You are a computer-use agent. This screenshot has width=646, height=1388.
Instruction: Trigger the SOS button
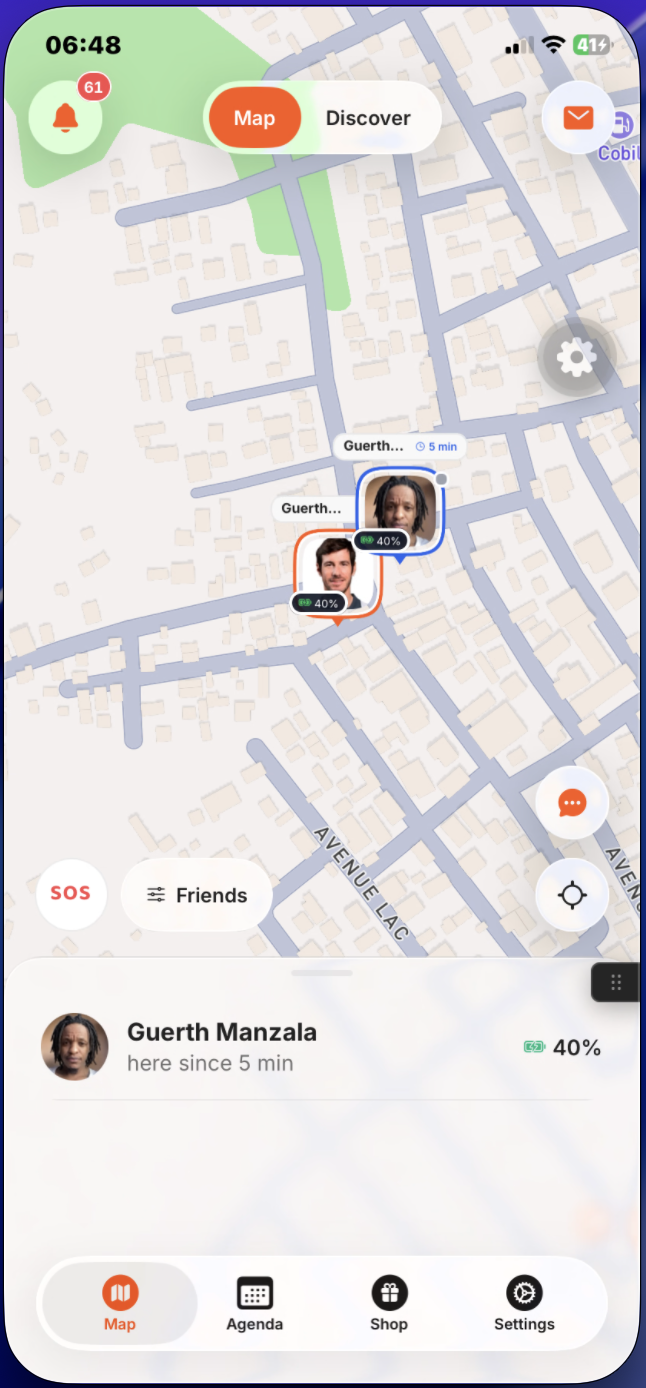(x=71, y=893)
